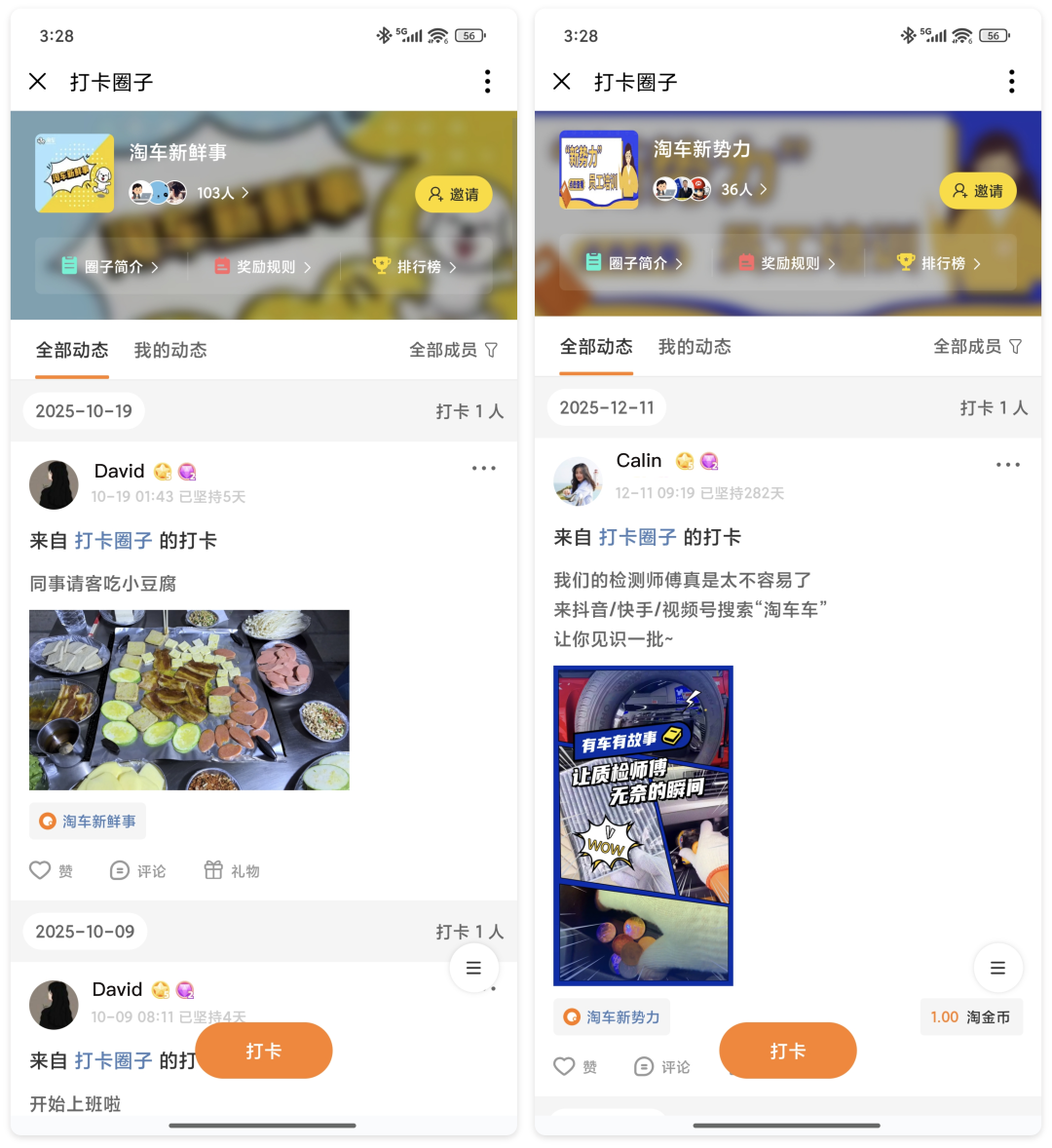Image resolution: width=1052 pixels, height=1148 pixels.
Task: Open the 淘车新势力 tag chip
Action: coord(612,1017)
